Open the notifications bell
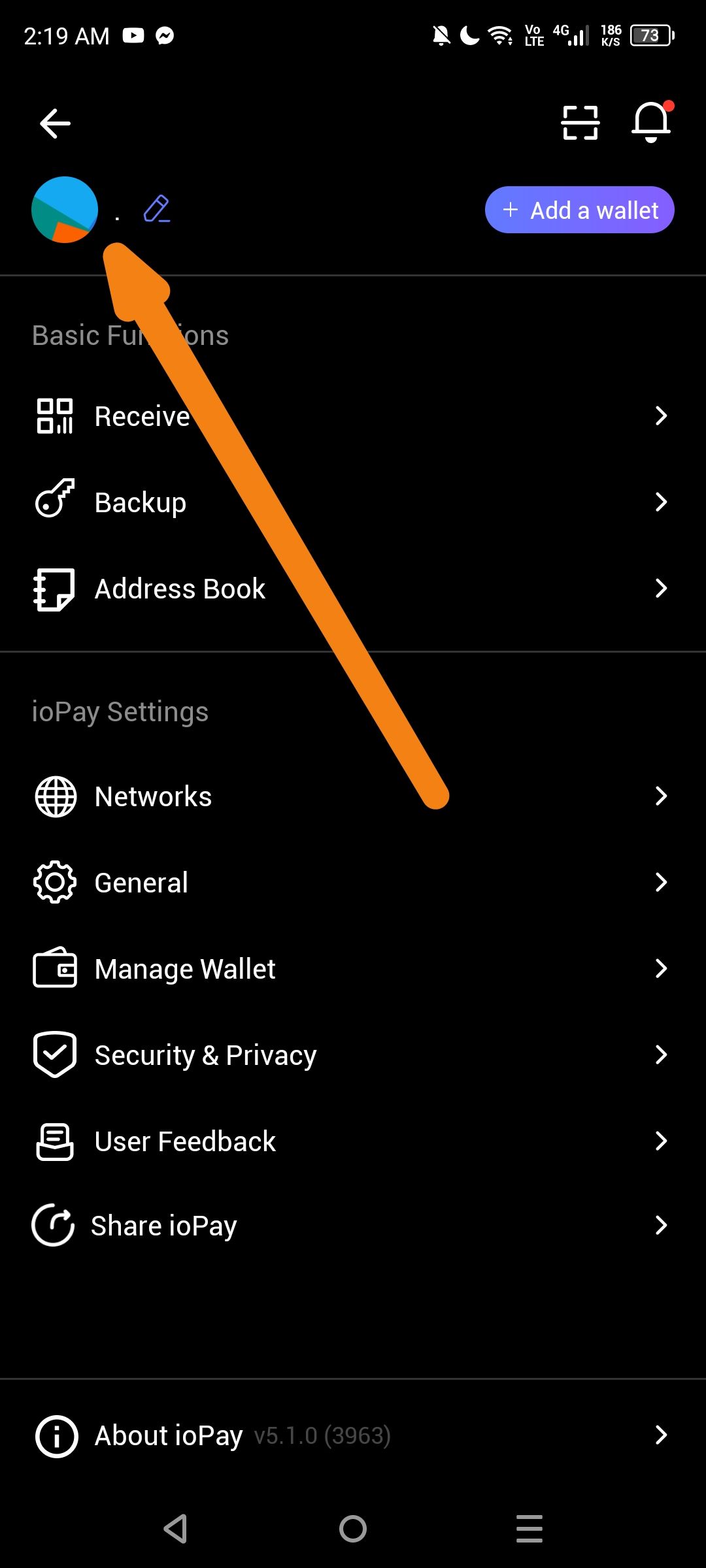This screenshot has height=1568, width=706. tap(652, 122)
